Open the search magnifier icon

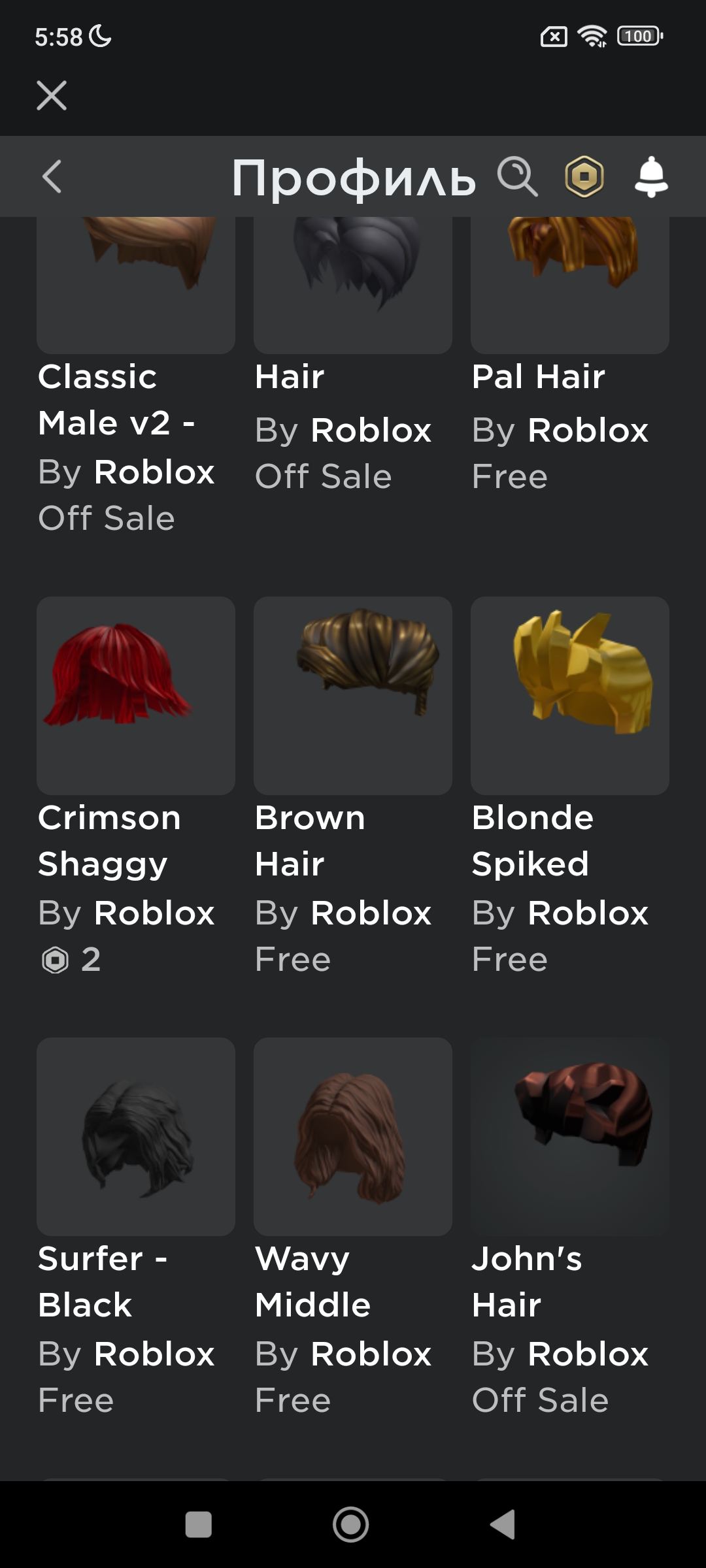click(x=518, y=176)
